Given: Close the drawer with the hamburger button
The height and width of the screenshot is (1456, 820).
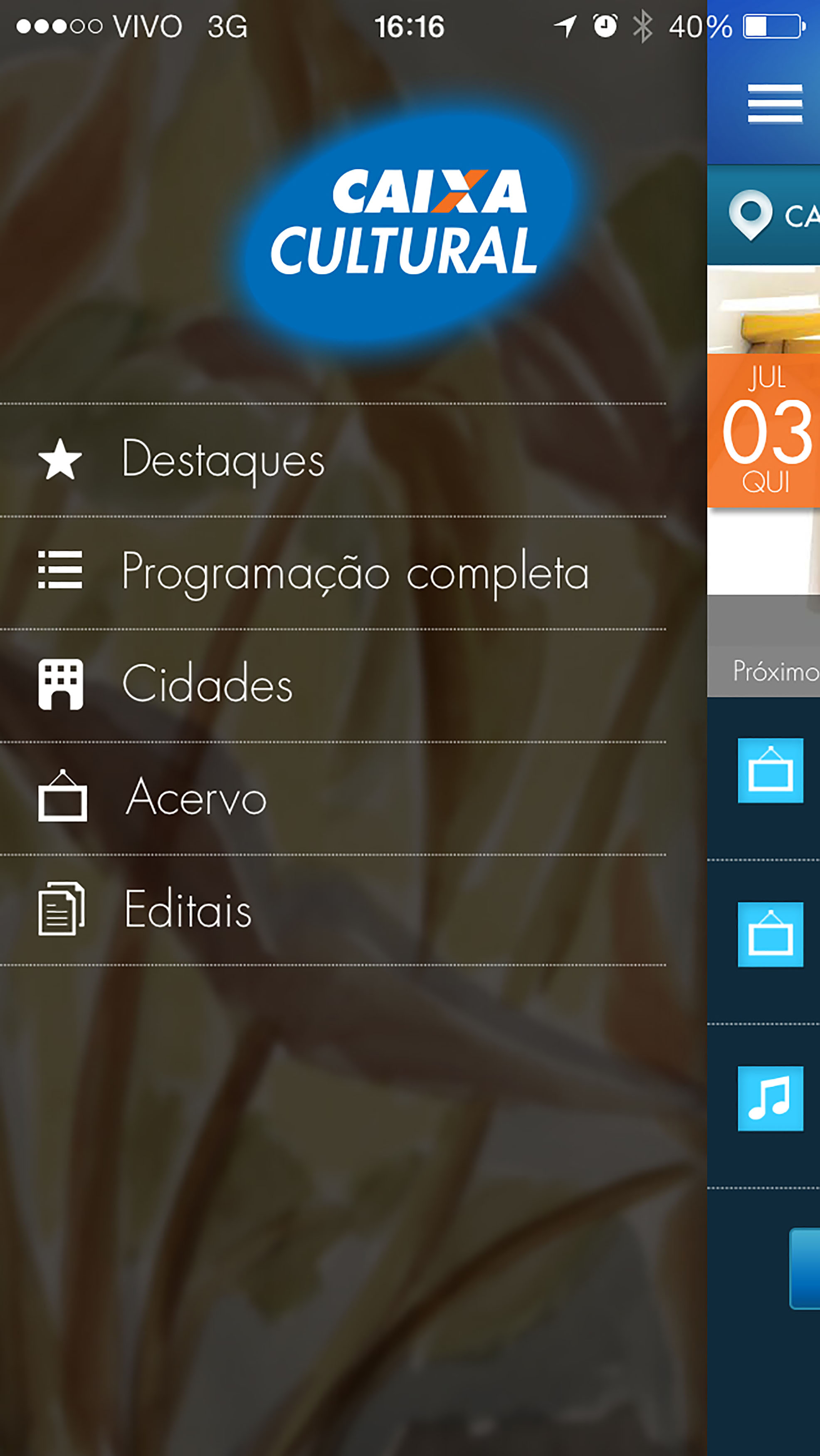Looking at the screenshot, I should point(775,104).
